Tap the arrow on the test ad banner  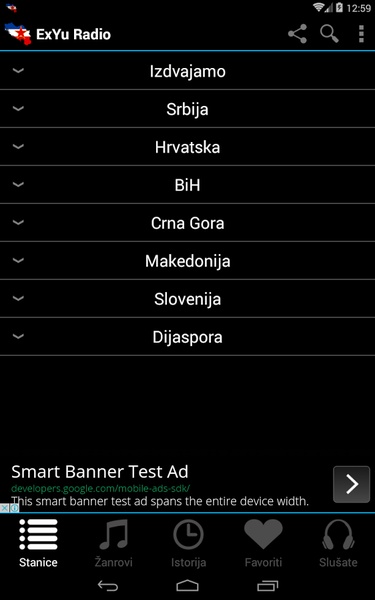(x=351, y=484)
